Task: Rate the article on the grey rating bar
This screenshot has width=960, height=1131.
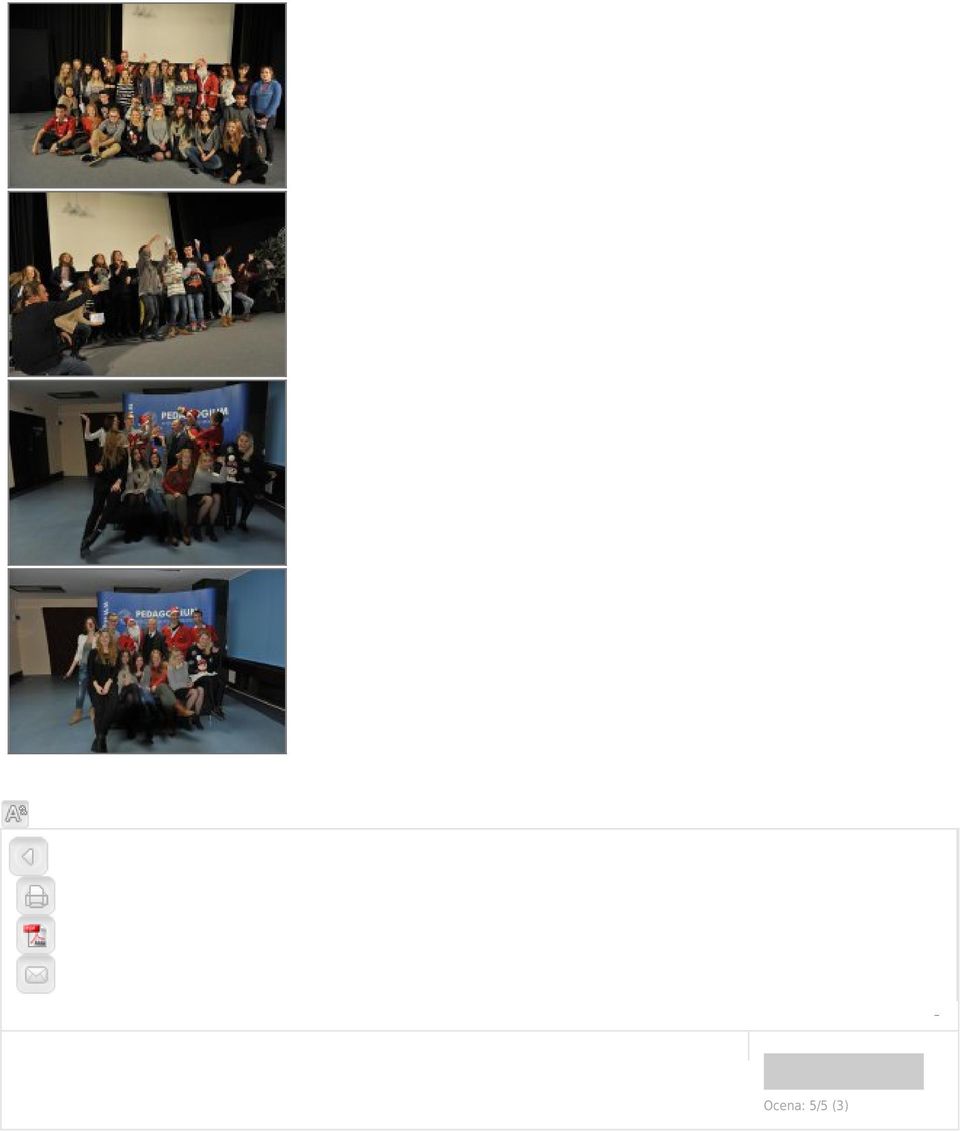Action: (x=843, y=1071)
